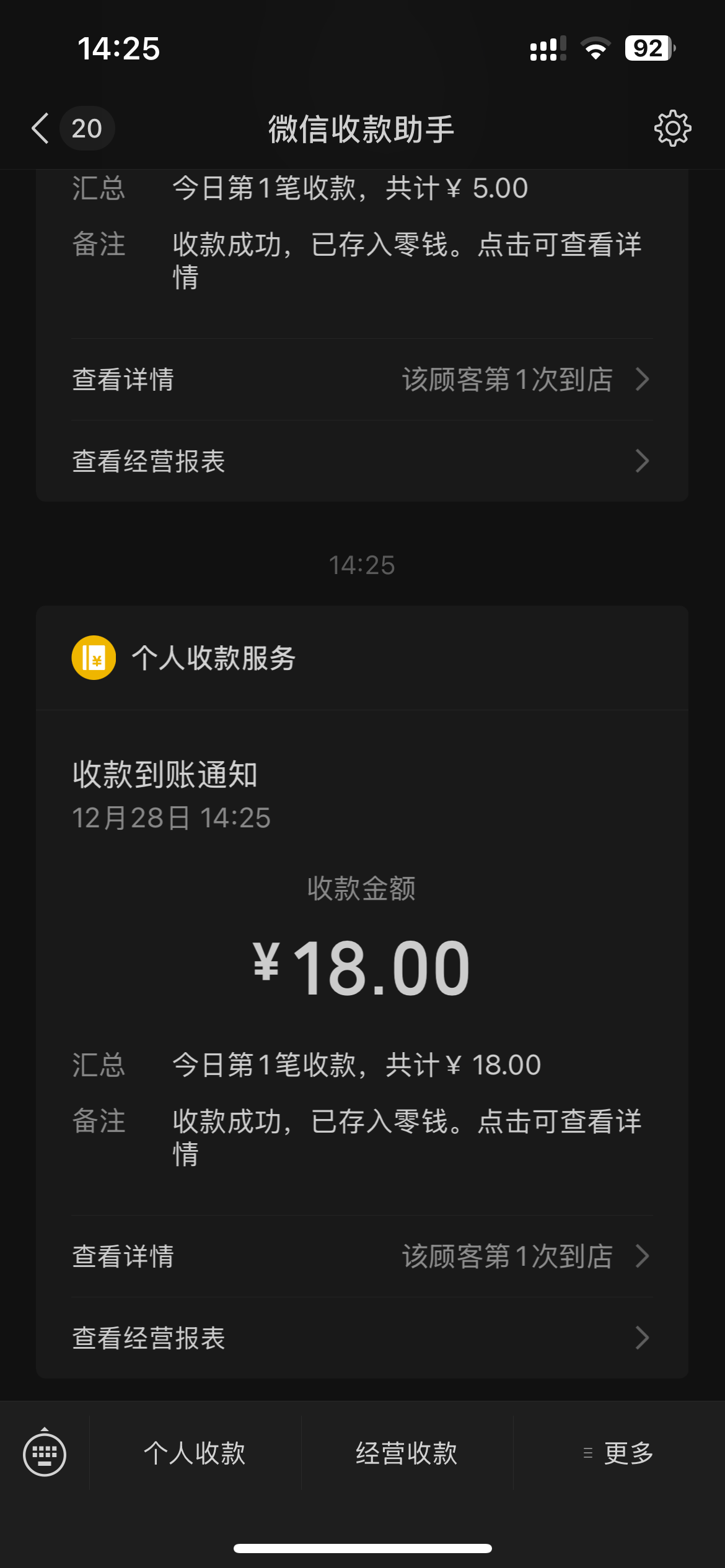Open 查看详情 for the ¥5.00 payment
Image resolution: width=725 pixels, height=1568 pixels.
click(362, 379)
